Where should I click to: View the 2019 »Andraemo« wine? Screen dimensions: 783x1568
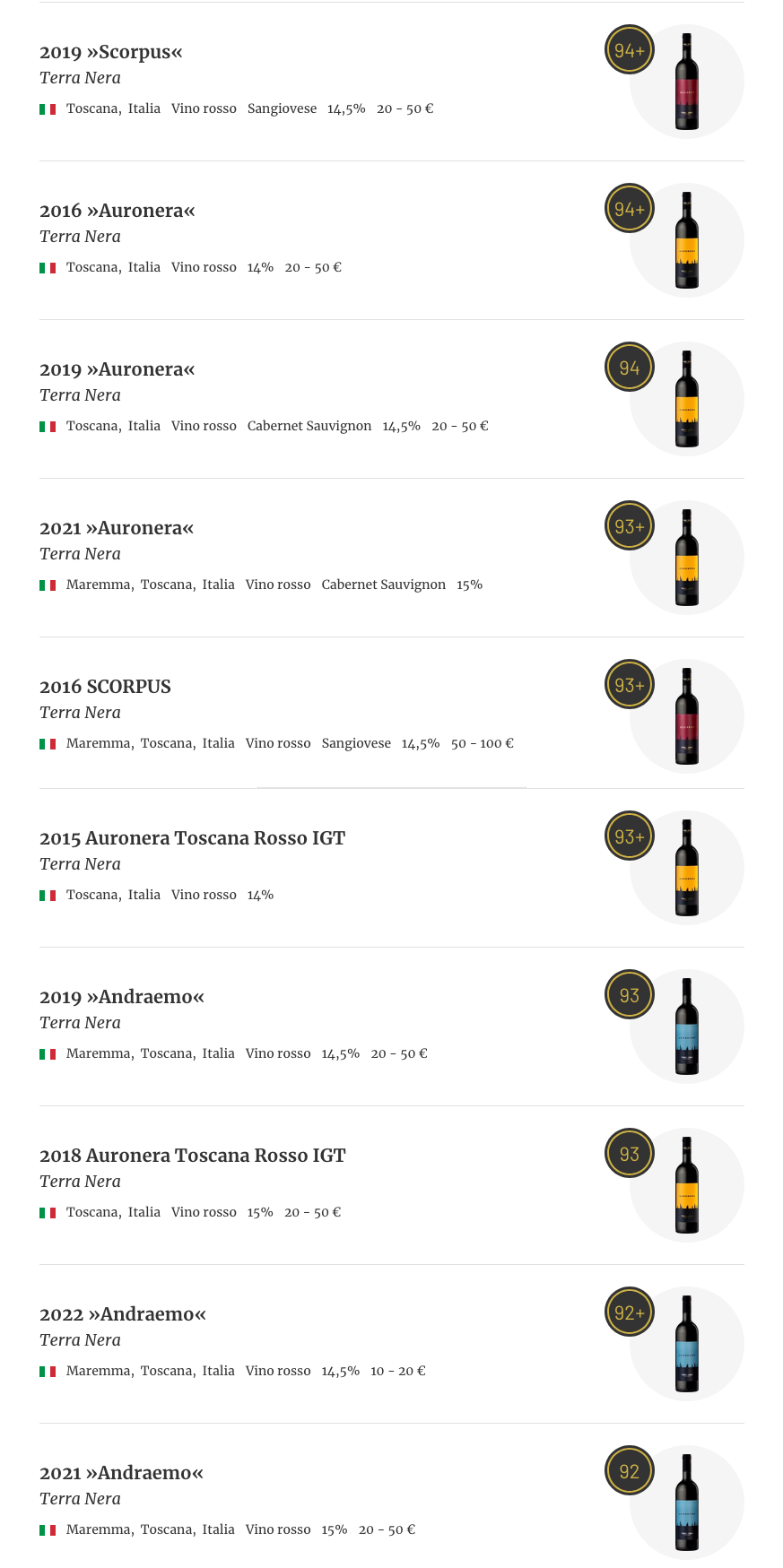click(x=122, y=997)
